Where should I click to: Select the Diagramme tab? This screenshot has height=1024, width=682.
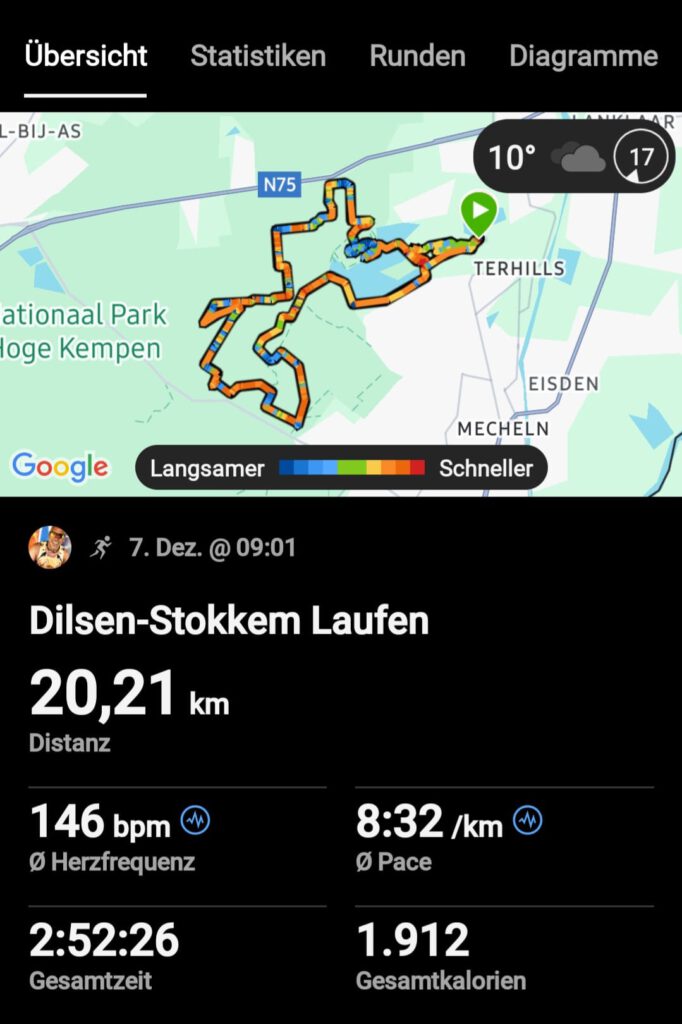583,56
